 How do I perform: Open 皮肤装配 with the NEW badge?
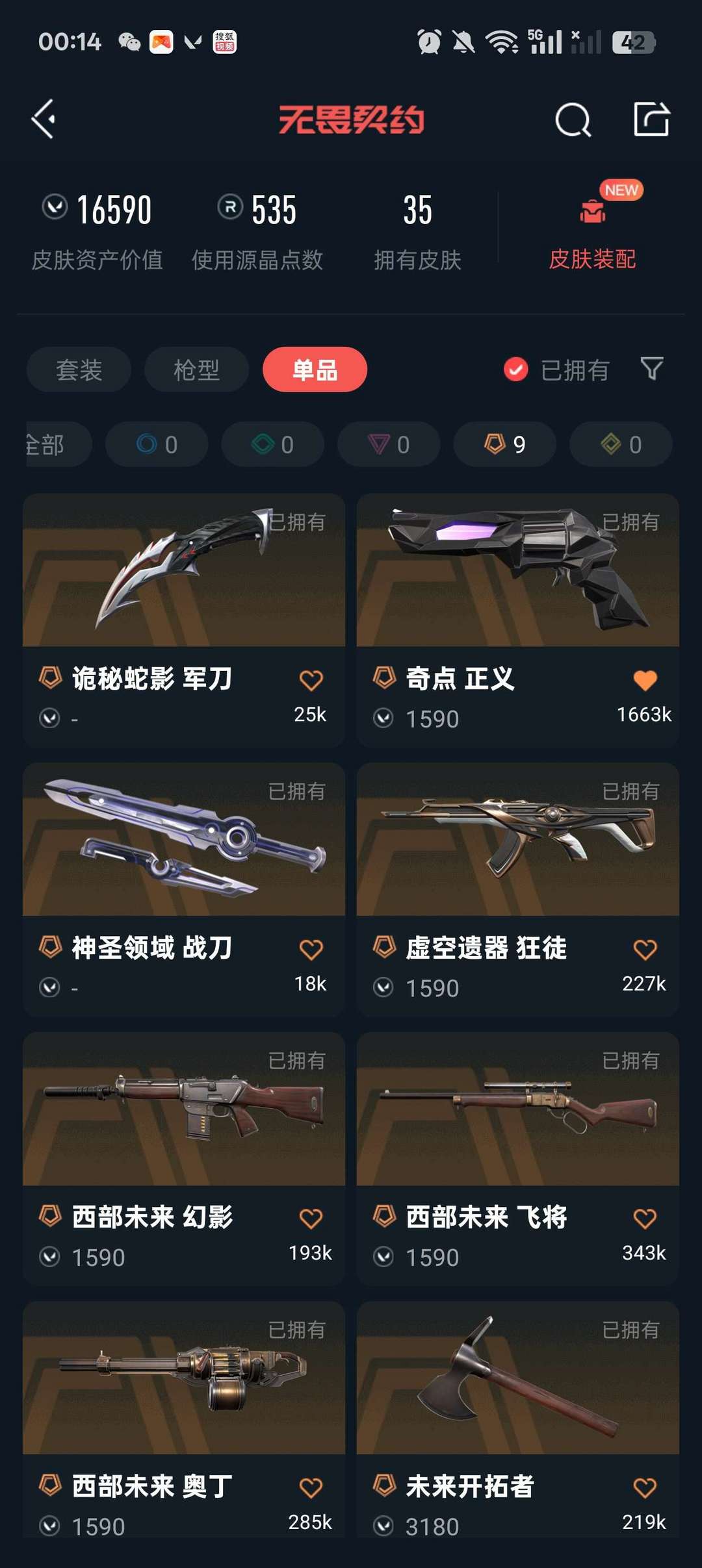[593, 234]
